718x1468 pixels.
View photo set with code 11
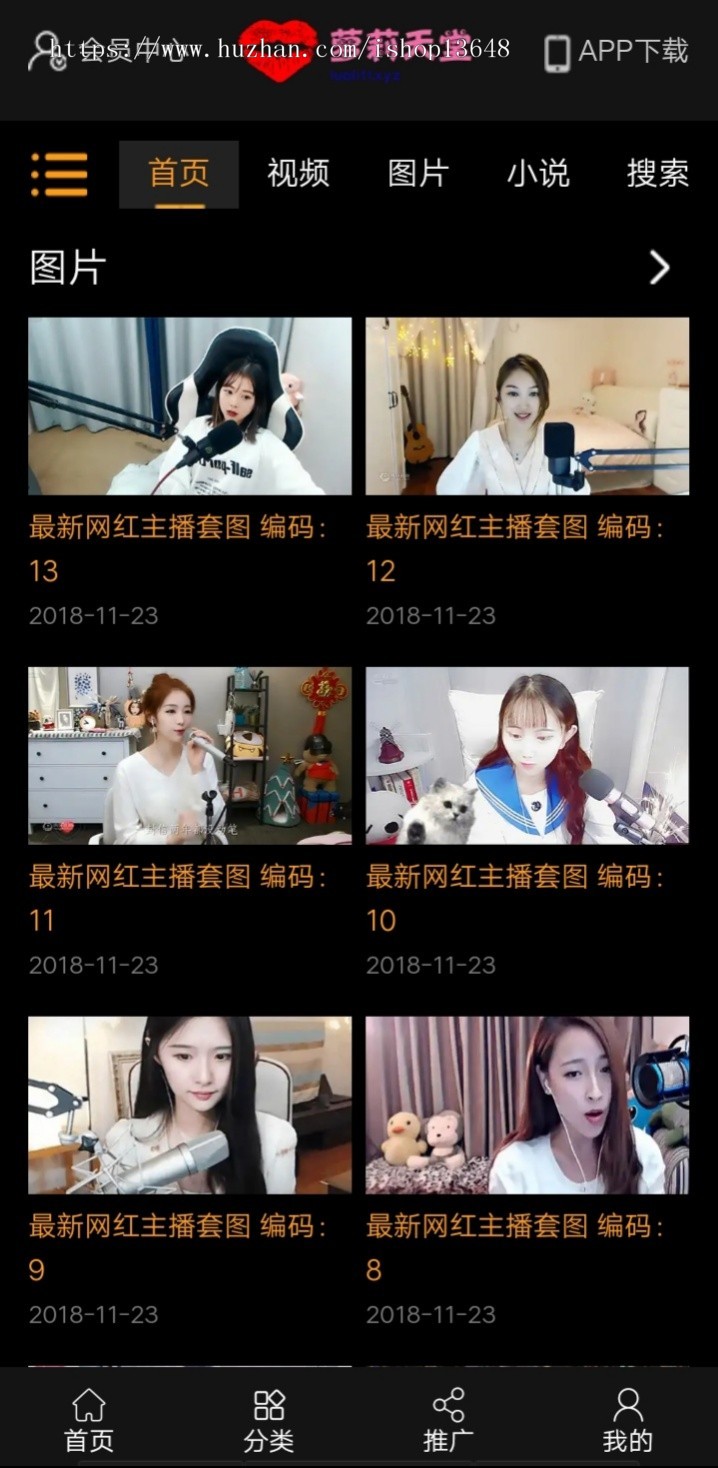point(190,755)
